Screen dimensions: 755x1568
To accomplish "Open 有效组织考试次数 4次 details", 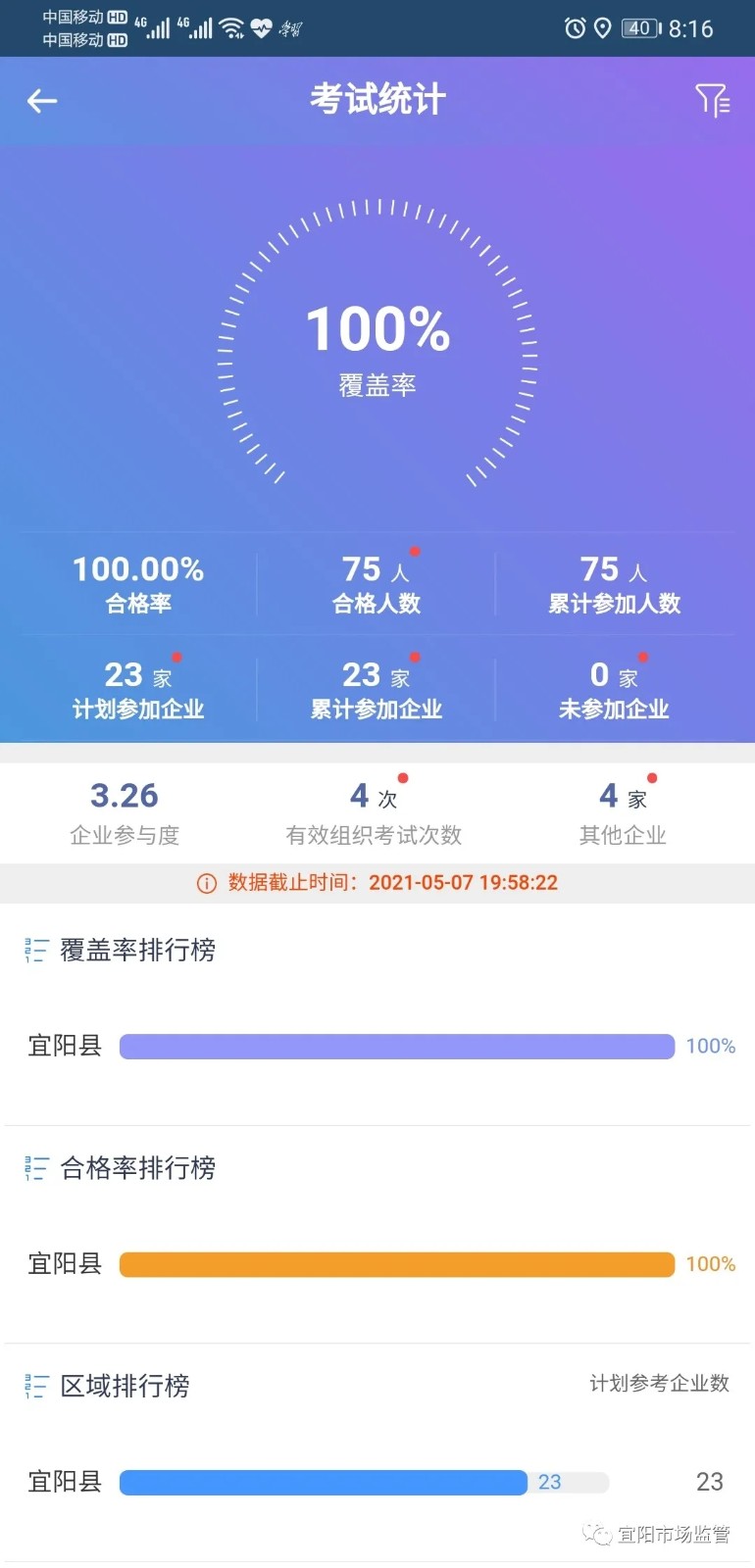I will pyautogui.click(x=374, y=813).
